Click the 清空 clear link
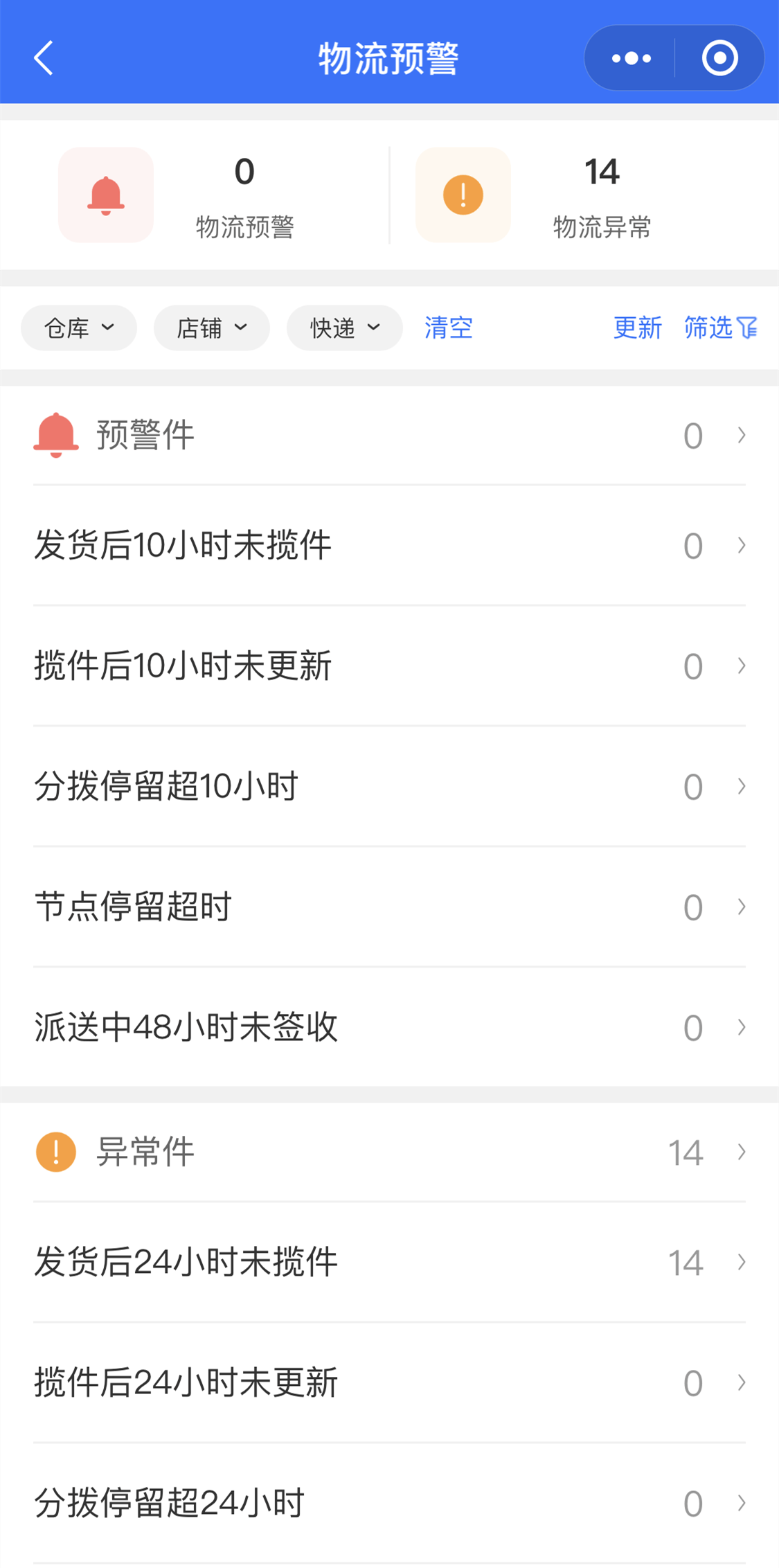779x1568 pixels. pyautogui.click(x=448, y=328)
